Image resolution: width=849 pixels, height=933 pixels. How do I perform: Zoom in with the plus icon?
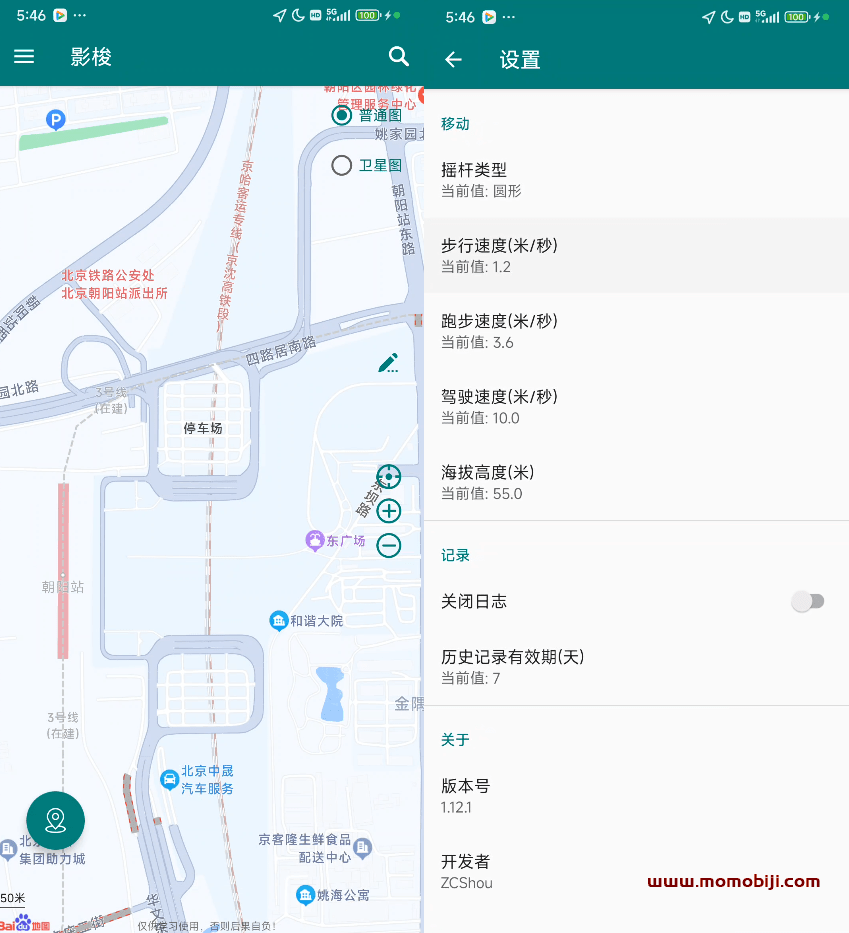click(389, 511)
